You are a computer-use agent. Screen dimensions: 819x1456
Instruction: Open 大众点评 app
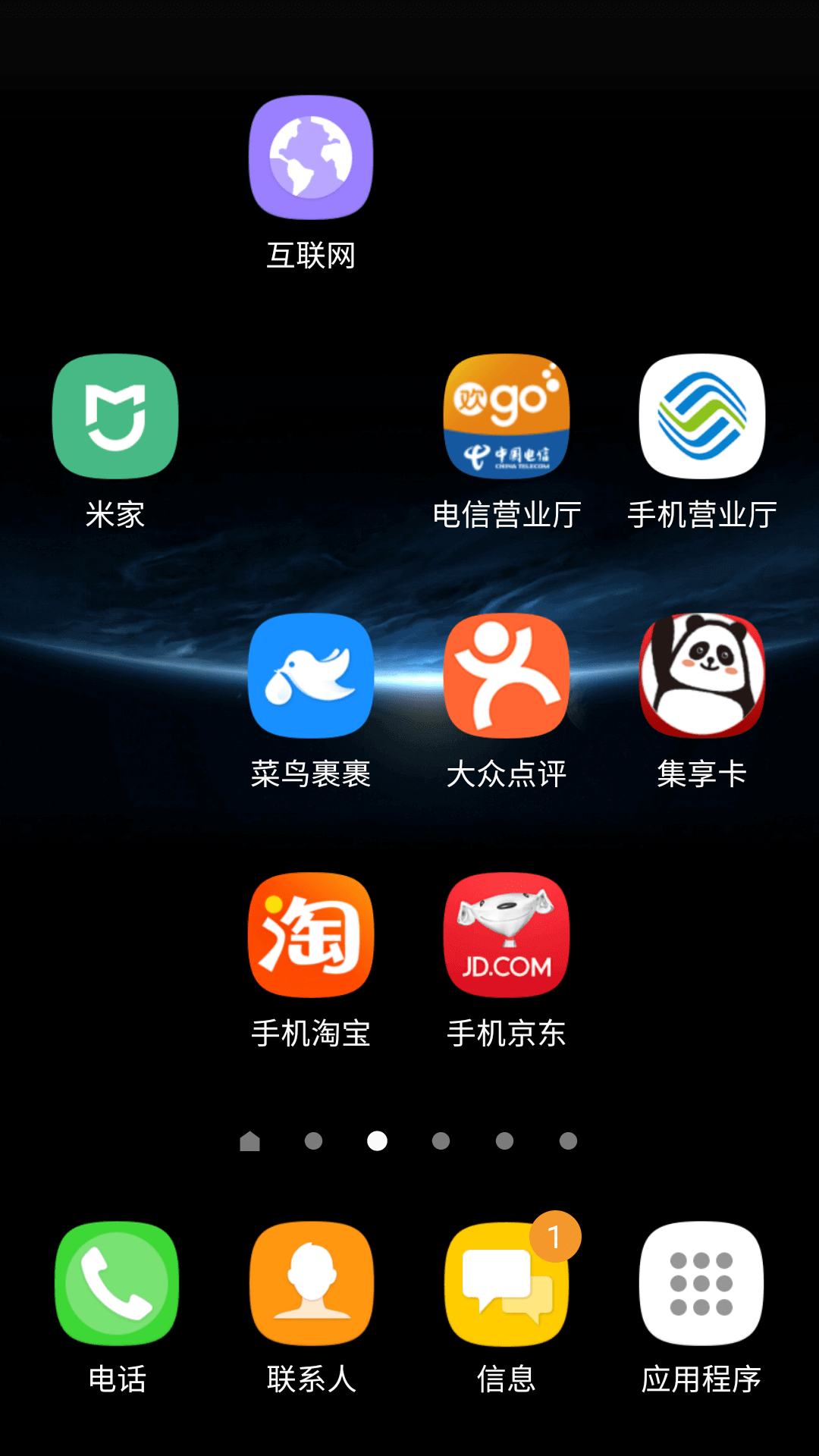pos(507,676)
